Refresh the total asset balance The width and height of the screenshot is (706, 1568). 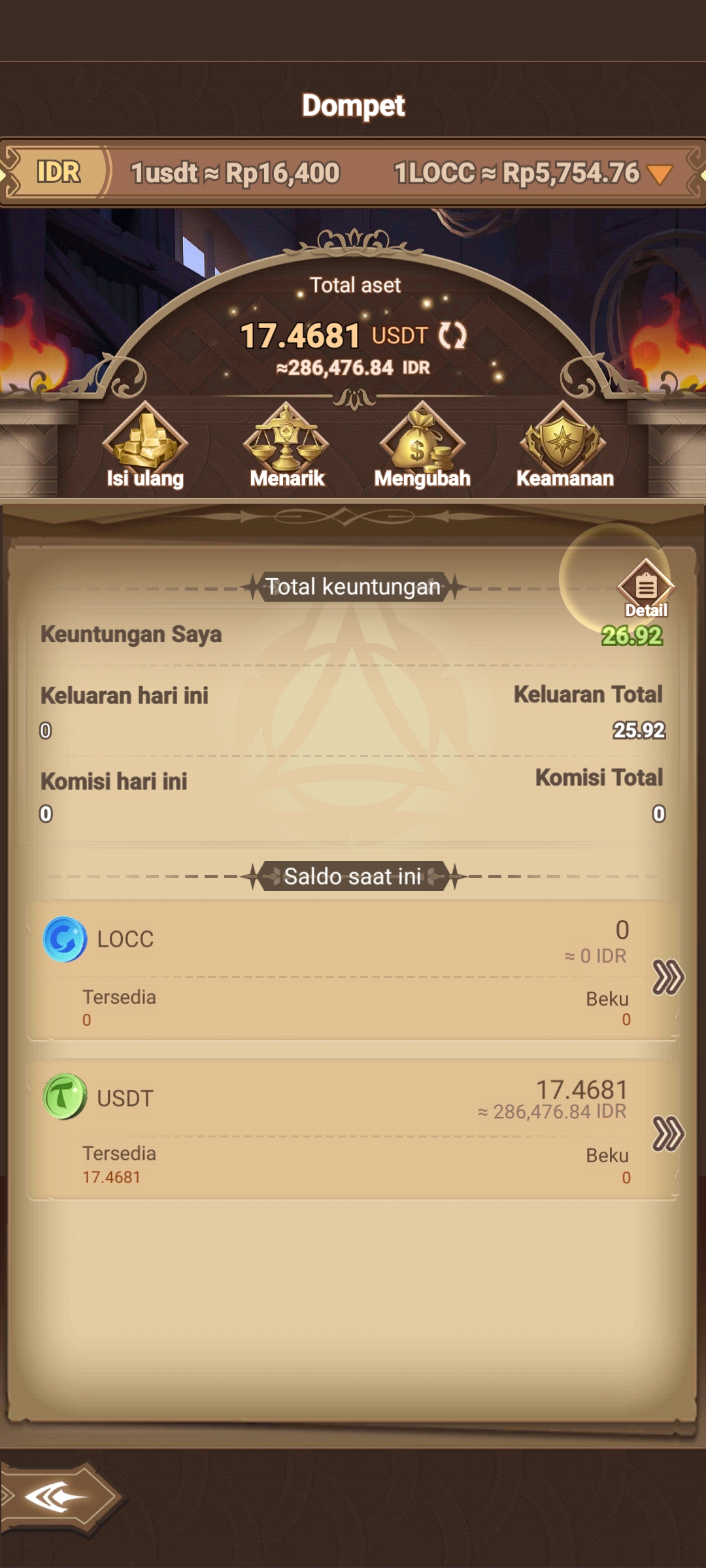point(452,336)
